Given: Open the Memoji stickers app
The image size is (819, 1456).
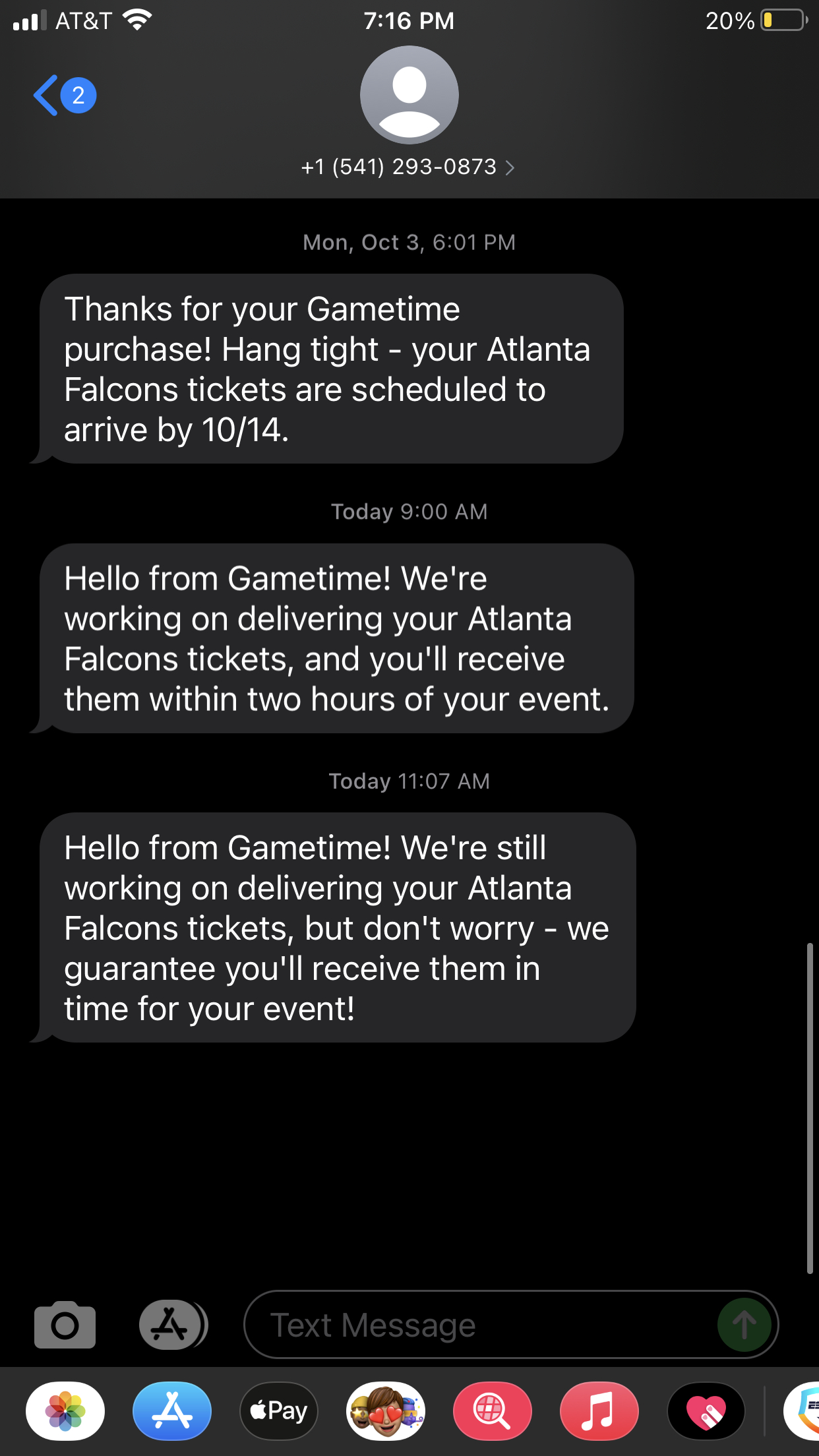Looking at the screenshot, I should [386, 1411].
